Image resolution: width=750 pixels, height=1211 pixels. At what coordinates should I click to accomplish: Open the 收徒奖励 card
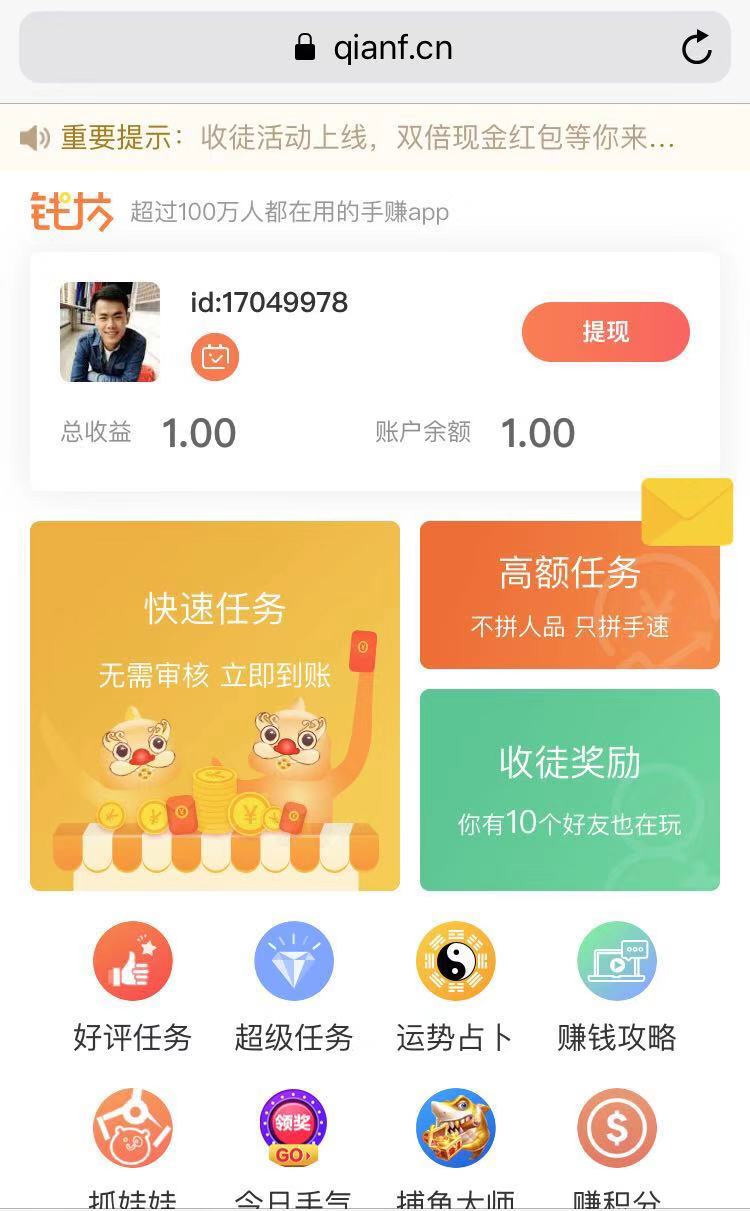coord(570,790)
